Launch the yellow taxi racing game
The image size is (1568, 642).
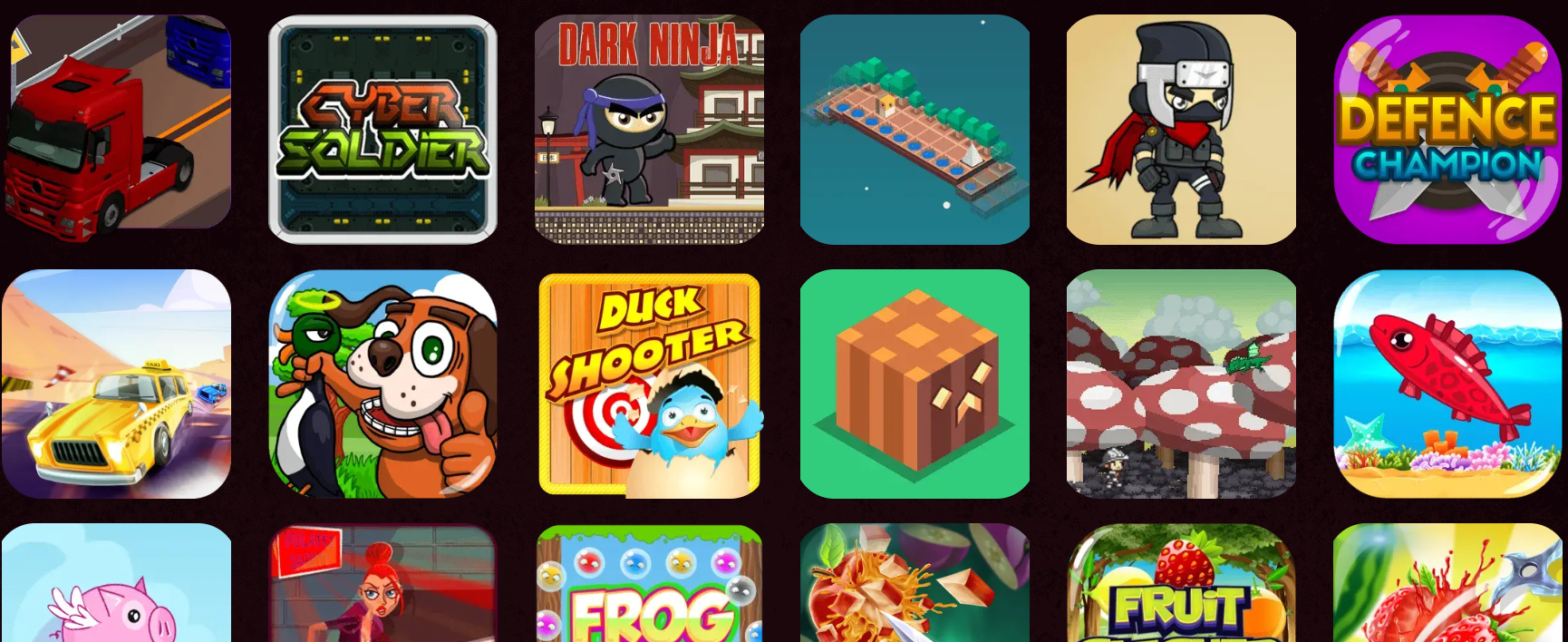point(116,384)
